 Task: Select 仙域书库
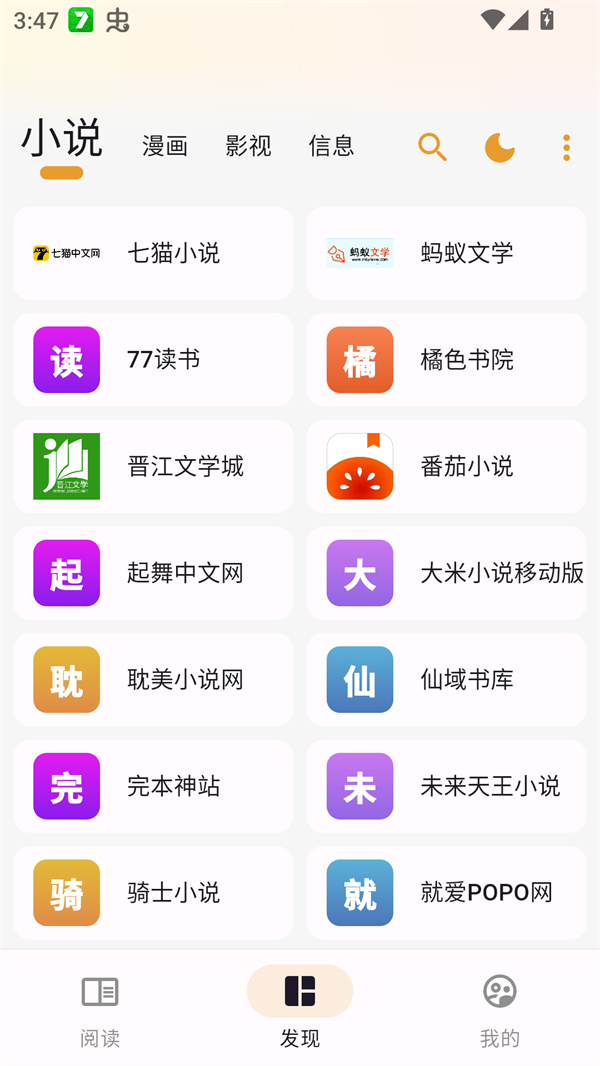pos(446,680)
